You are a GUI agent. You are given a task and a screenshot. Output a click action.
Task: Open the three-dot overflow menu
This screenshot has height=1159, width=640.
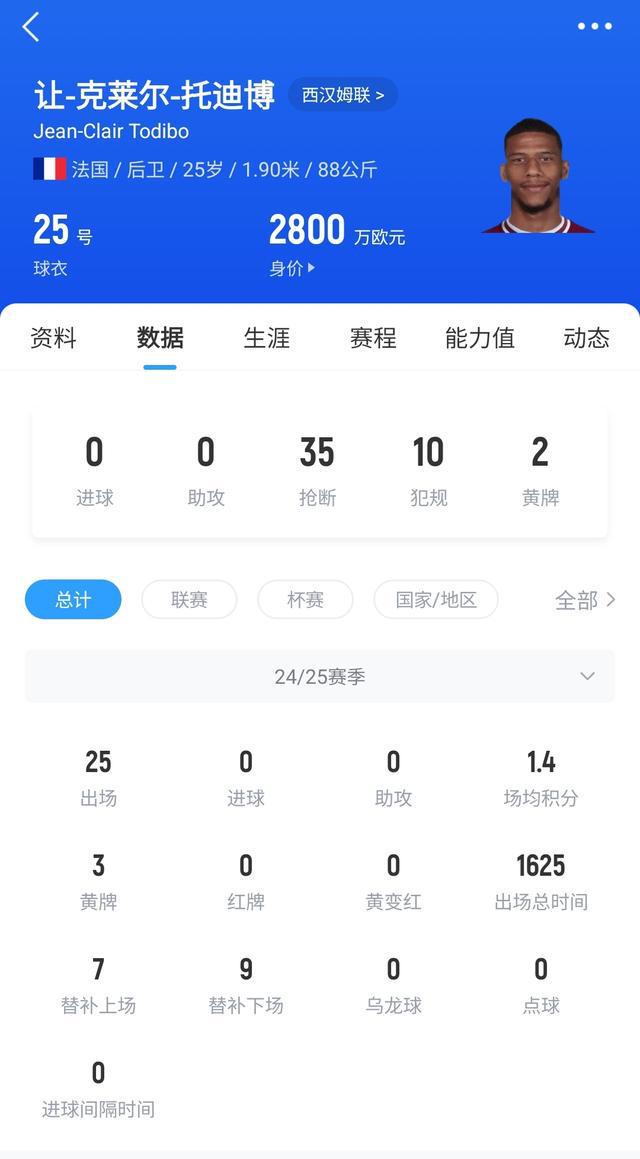point(594,27)
